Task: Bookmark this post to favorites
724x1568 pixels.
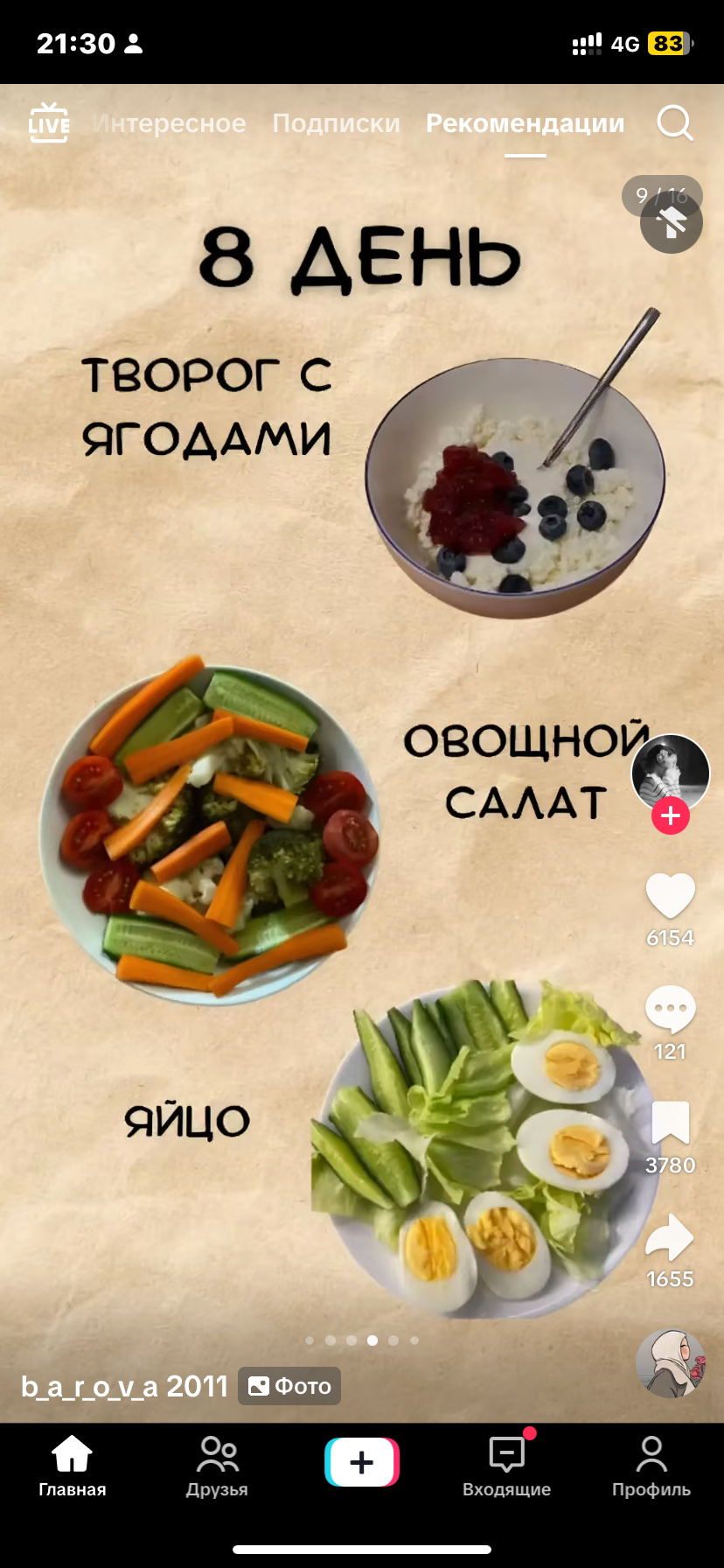Action: click(670, 1123)
